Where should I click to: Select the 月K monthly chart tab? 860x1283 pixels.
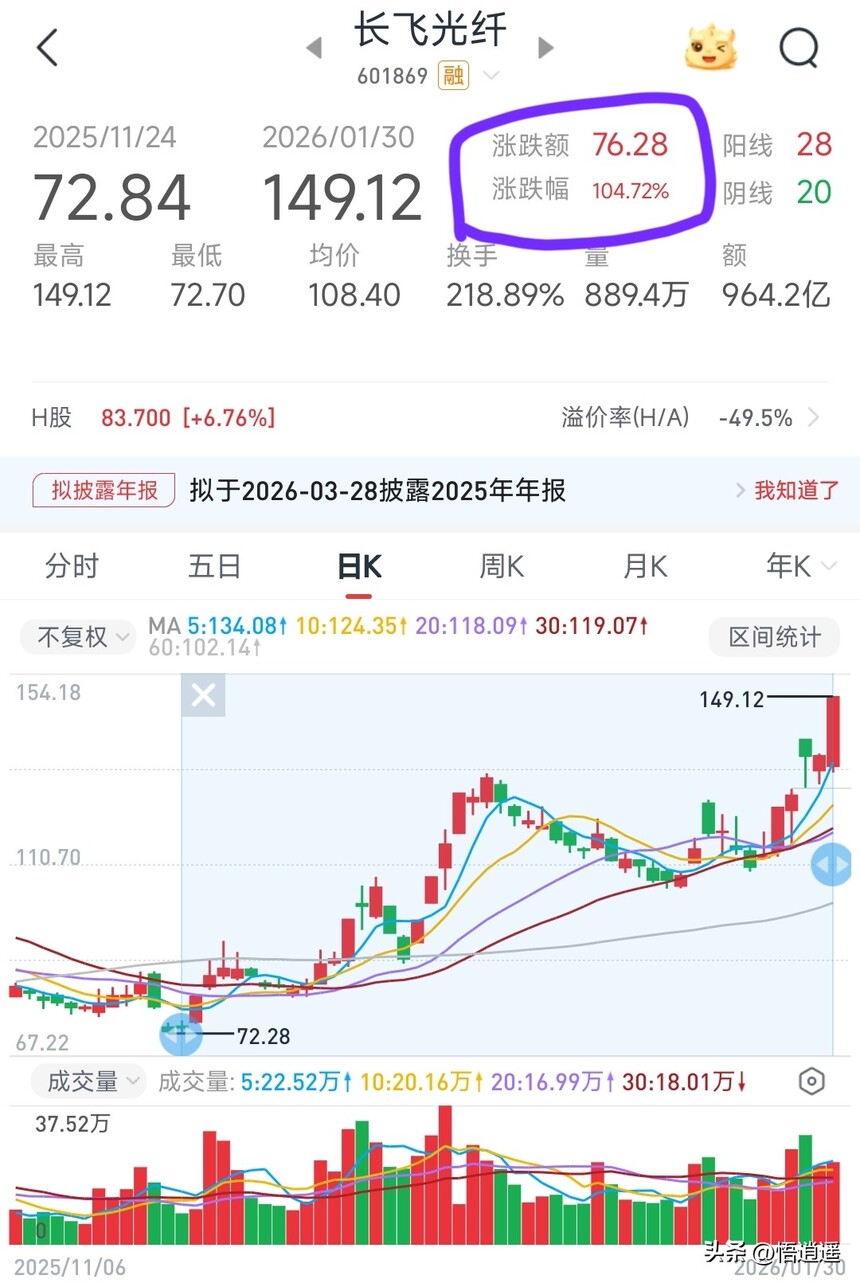point(644,566)
